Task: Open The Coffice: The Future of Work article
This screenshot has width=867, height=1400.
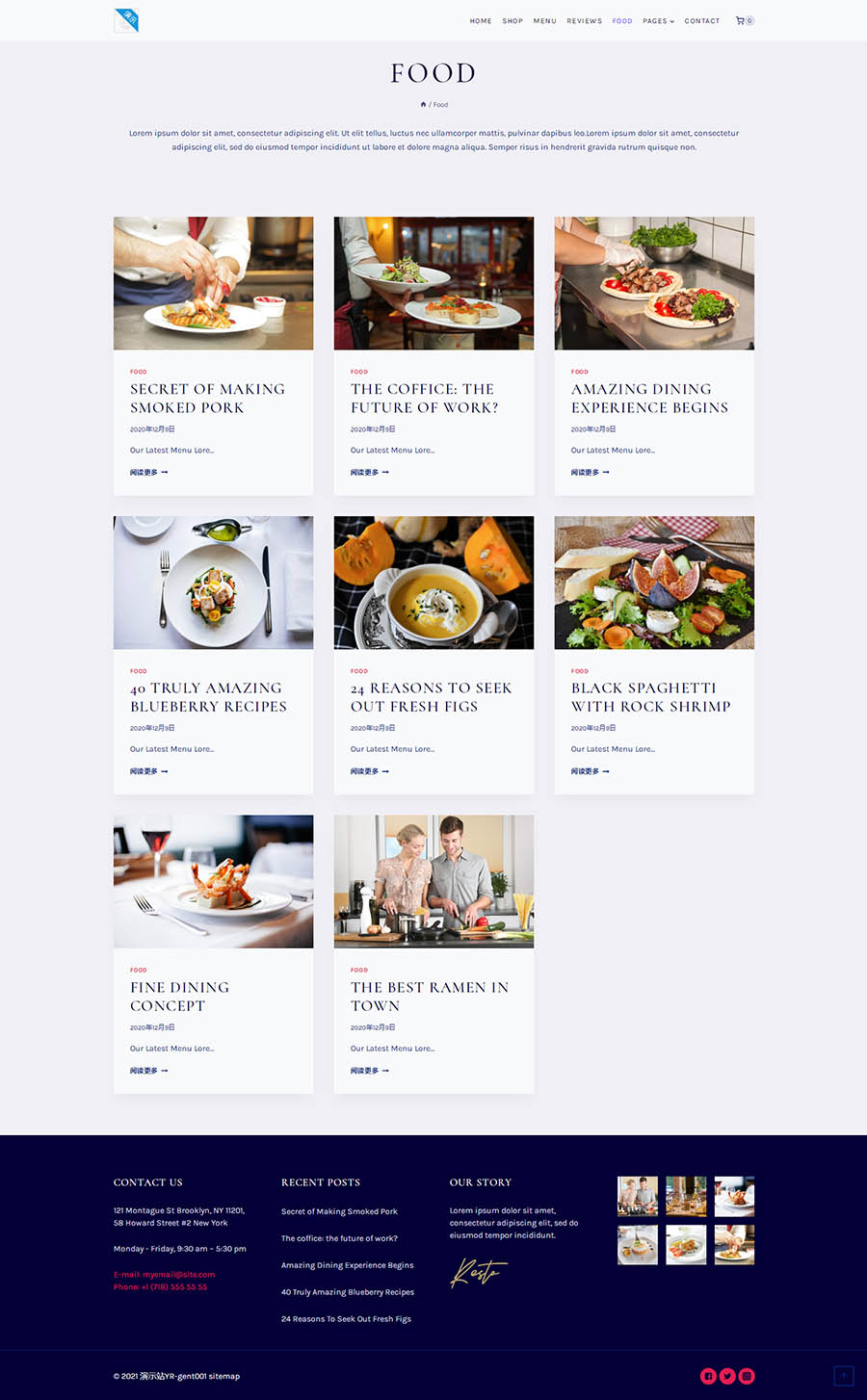Action: coord(424,398)
